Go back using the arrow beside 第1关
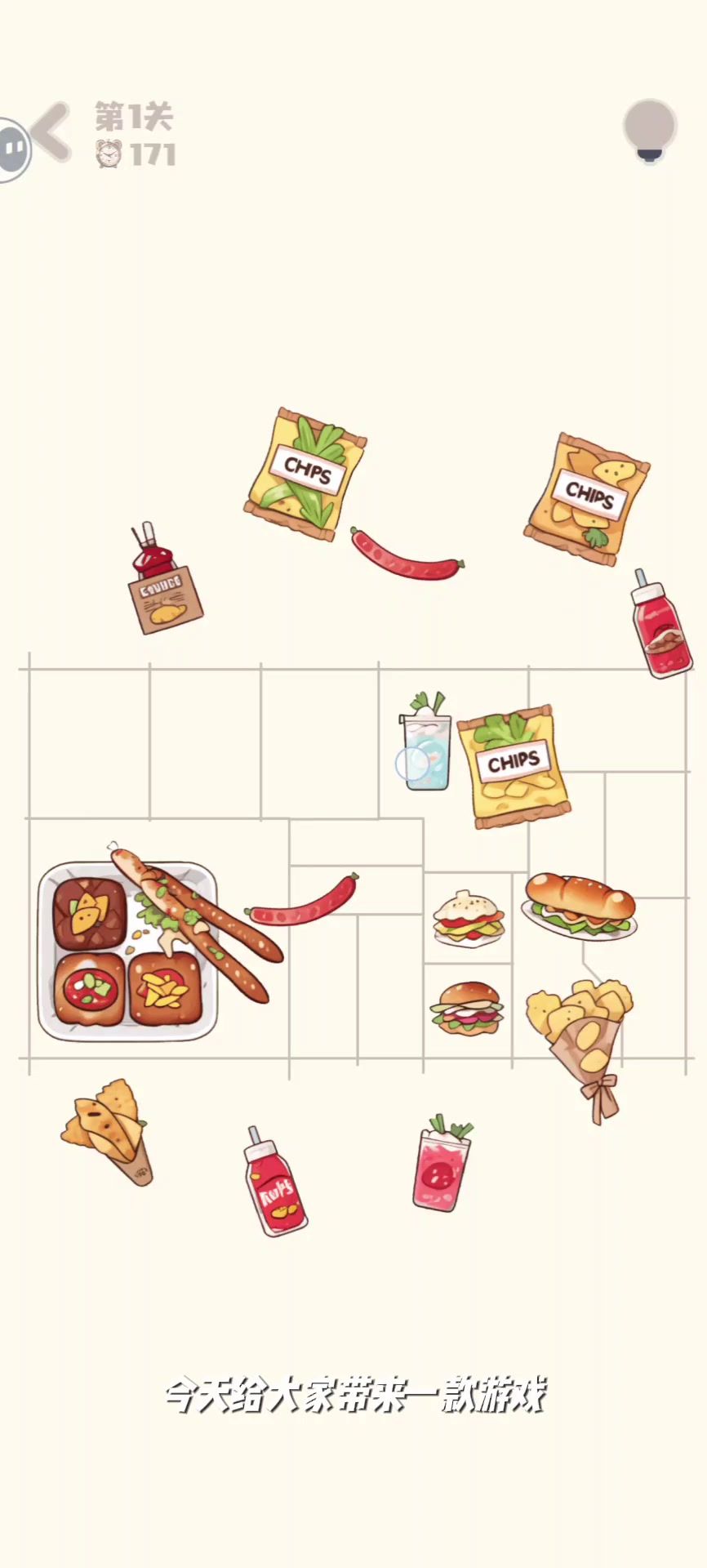This screenshot has width=707, height=1568. click(54, 131)
